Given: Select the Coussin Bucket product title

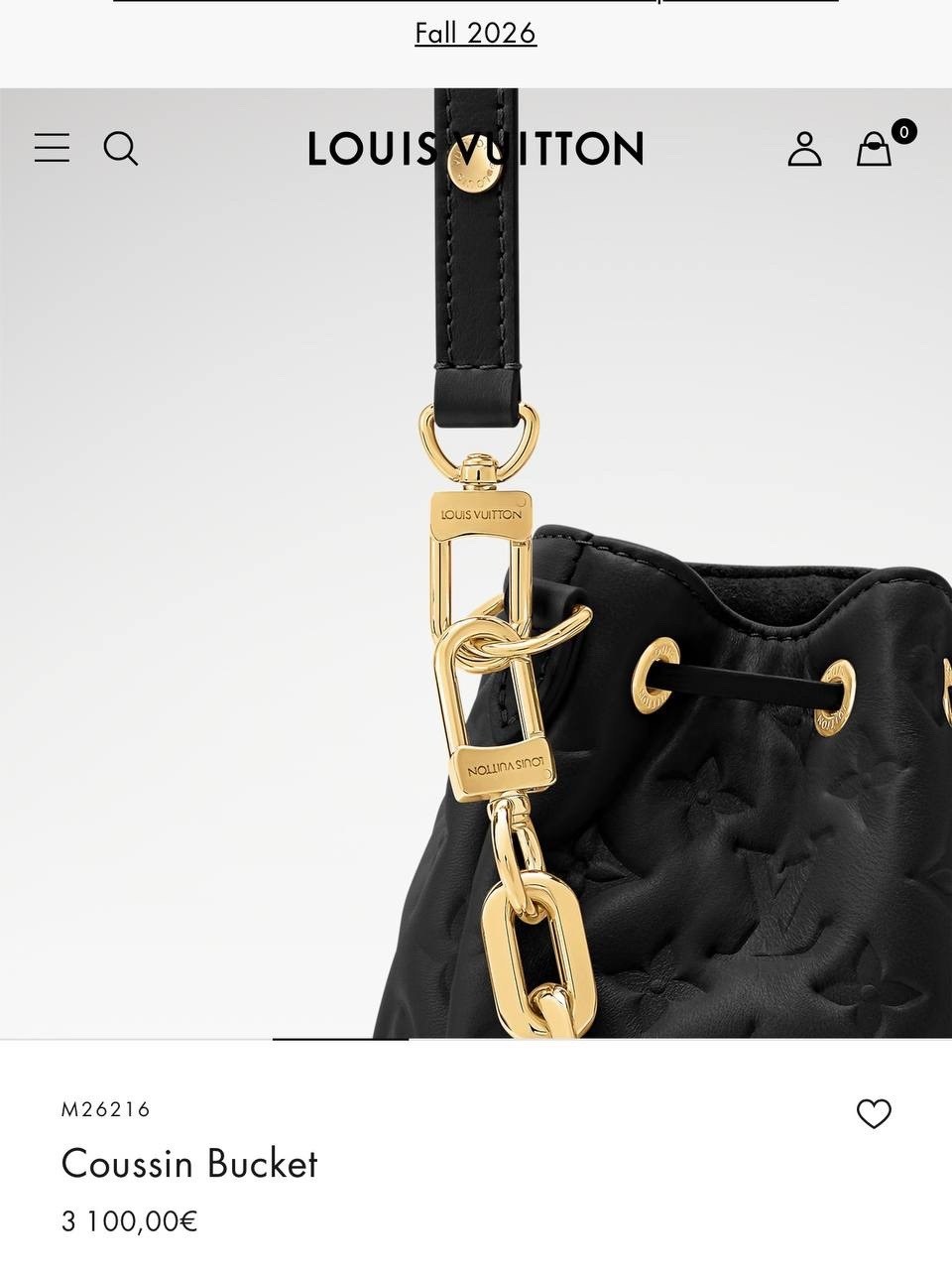Looking at the screenshot, I should coord(188,1165).
